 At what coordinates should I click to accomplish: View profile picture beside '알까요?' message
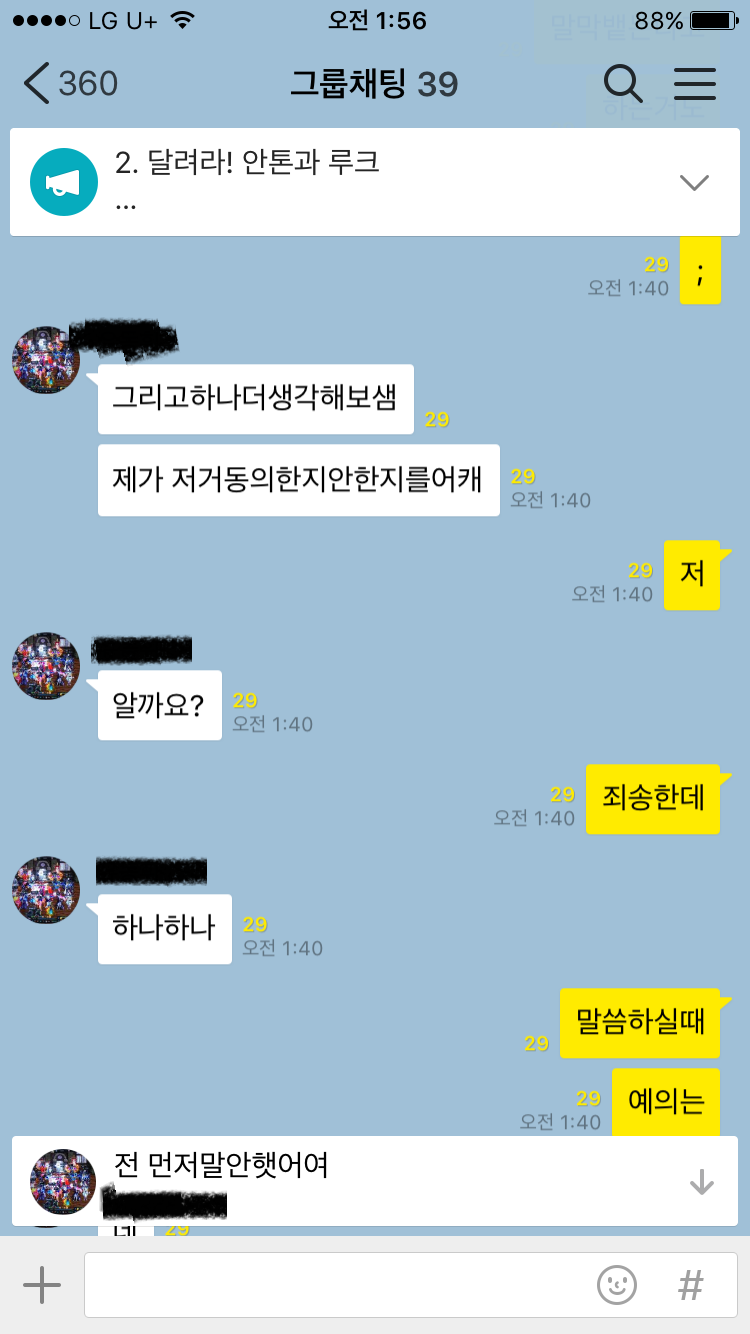tap(46, 666)
